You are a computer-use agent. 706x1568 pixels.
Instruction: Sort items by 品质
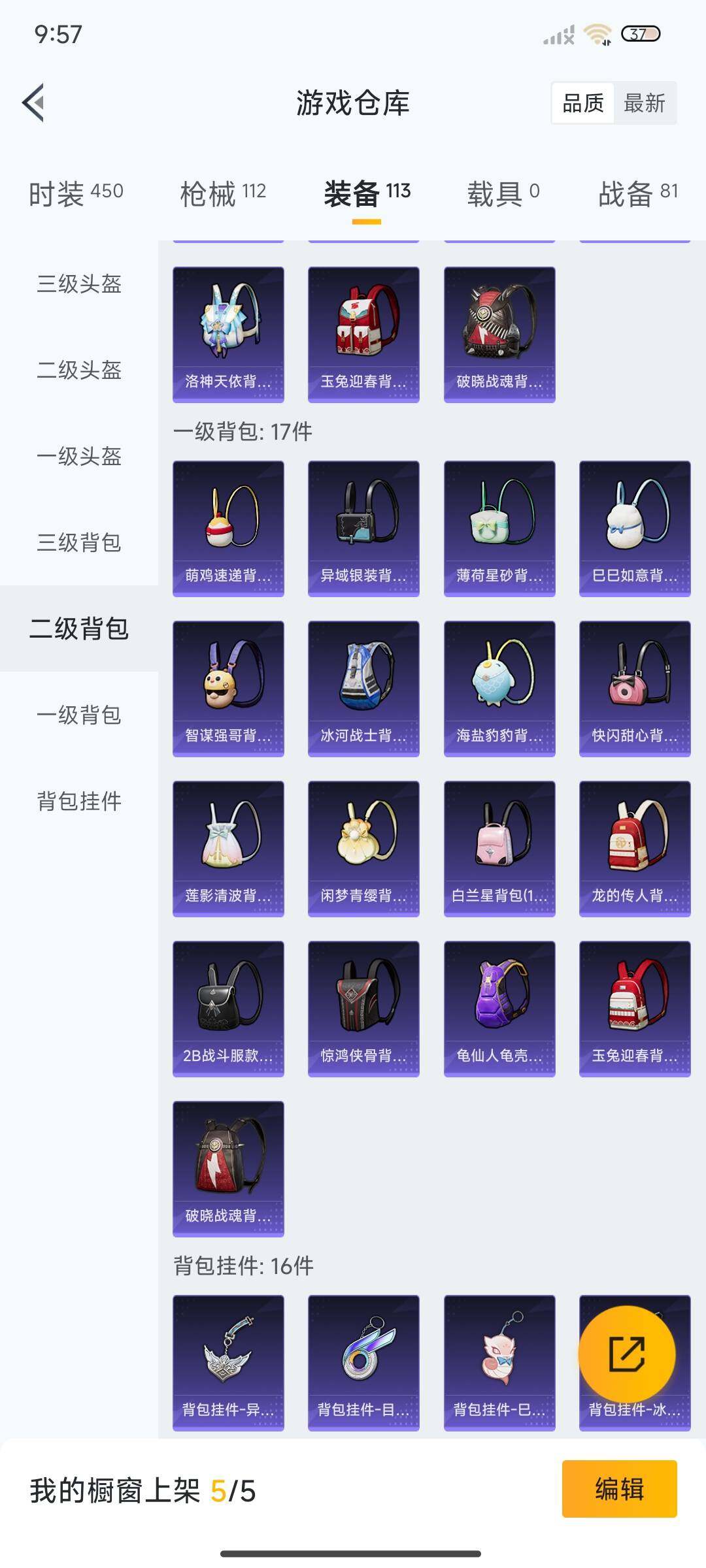tap(583, 103)
